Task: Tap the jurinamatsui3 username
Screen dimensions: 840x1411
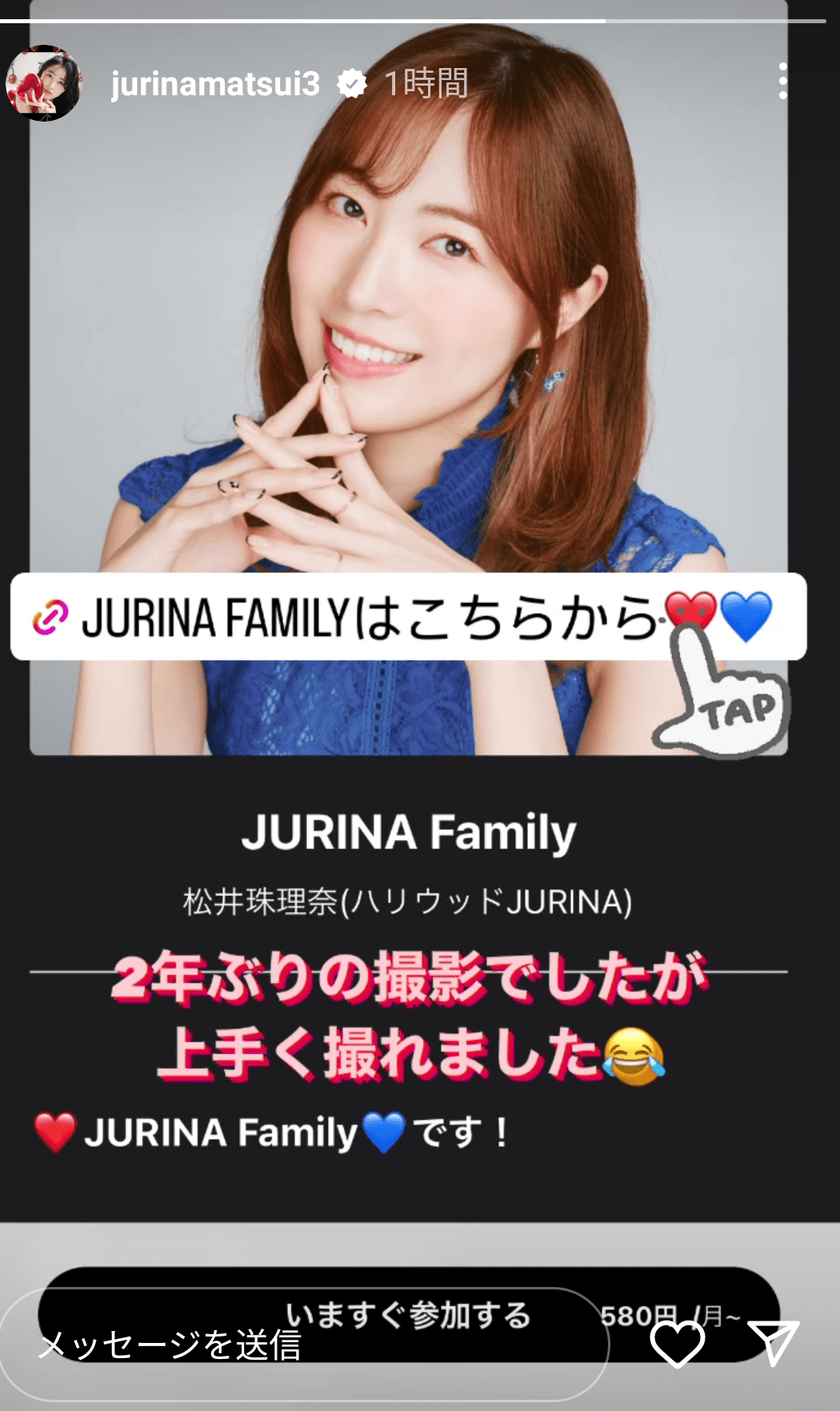Action: point(214,84)
